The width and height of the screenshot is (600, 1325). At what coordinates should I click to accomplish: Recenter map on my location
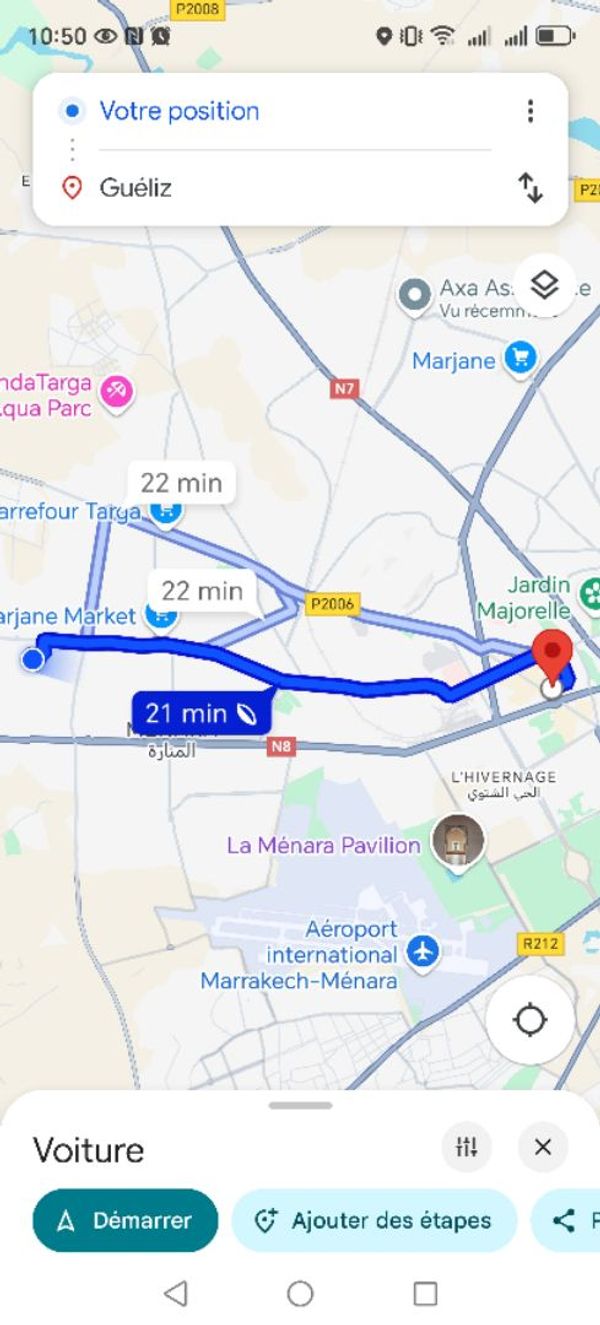pyautogui.click(x=529, y=1020)
